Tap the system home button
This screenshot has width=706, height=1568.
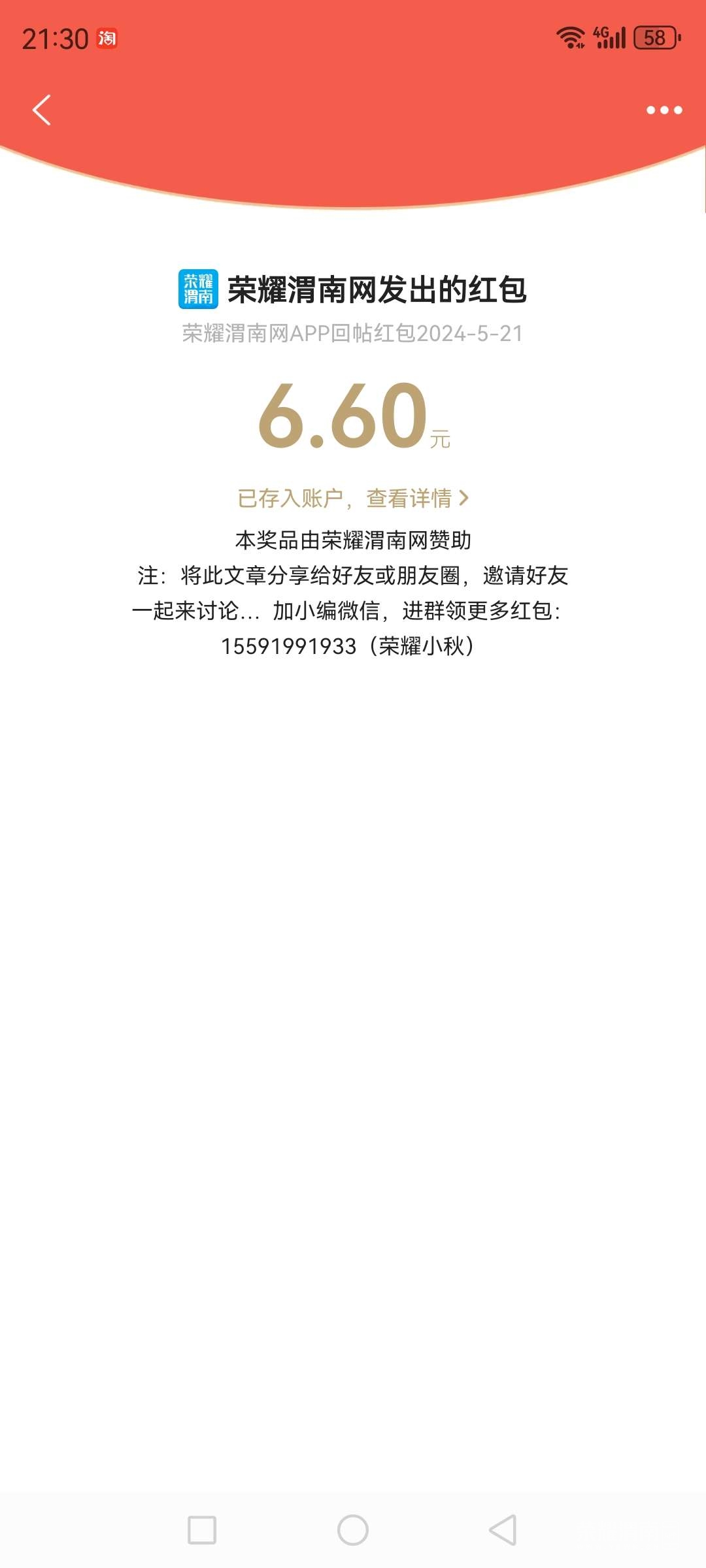tap(353, 1530)
